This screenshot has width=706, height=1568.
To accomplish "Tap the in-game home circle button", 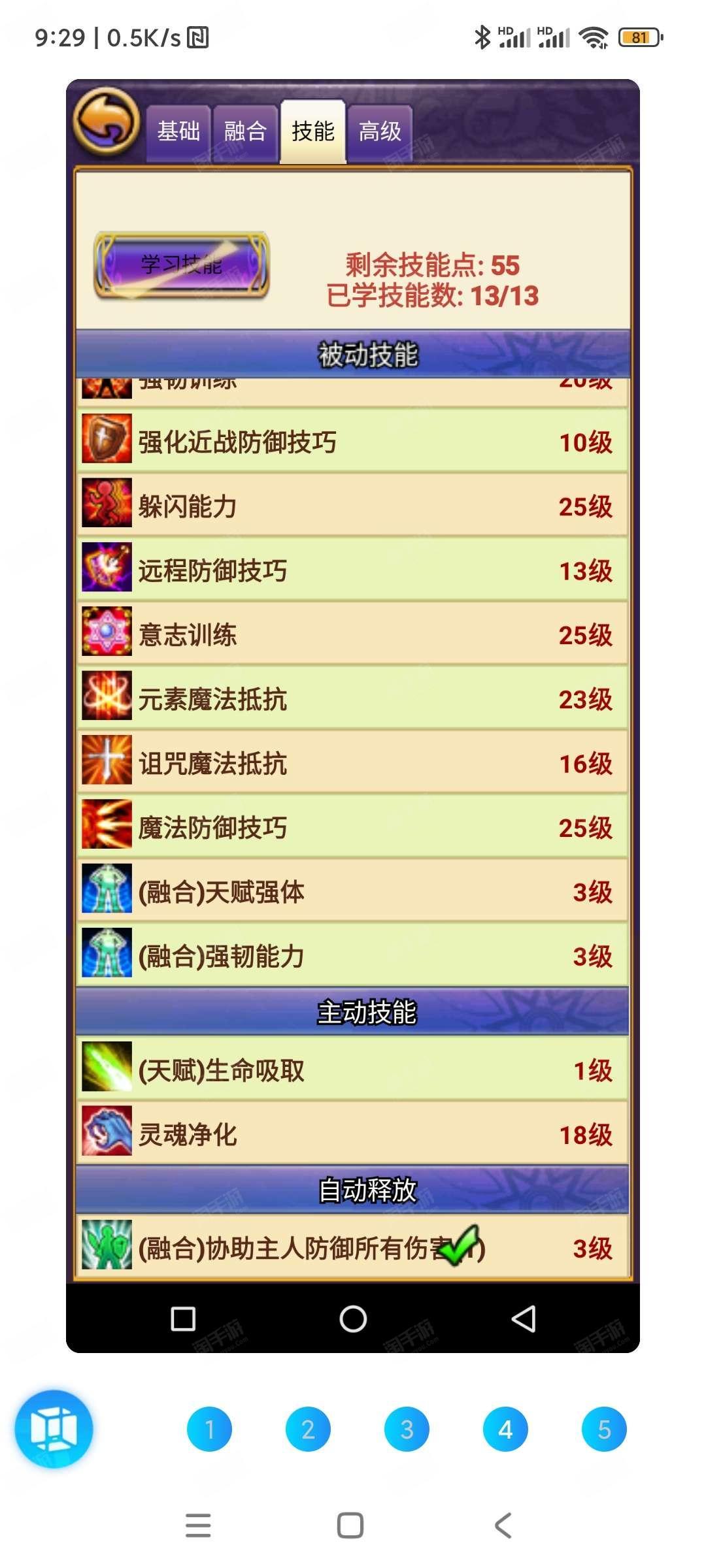I will tap(353, 1318).
